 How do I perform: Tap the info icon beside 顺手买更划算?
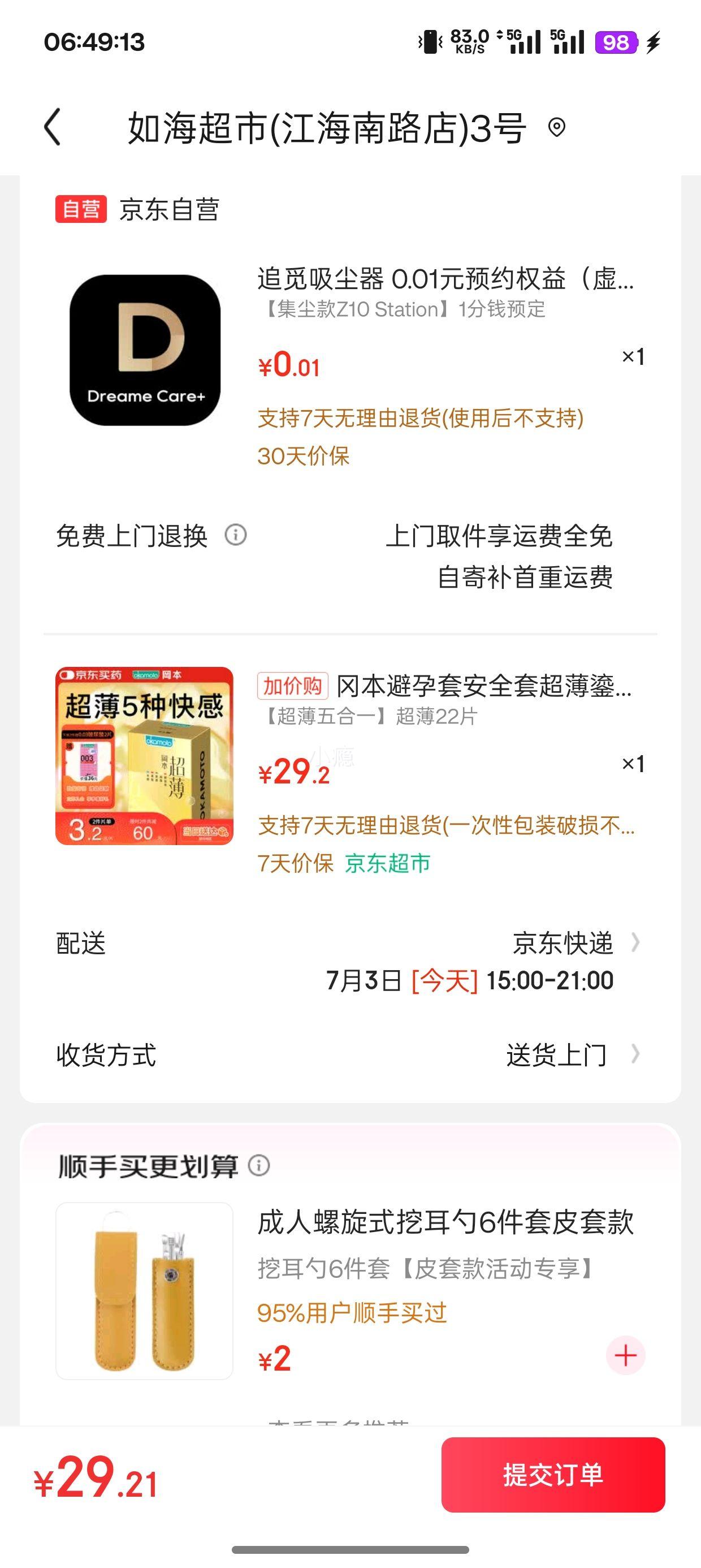[x=258, y=1165]
